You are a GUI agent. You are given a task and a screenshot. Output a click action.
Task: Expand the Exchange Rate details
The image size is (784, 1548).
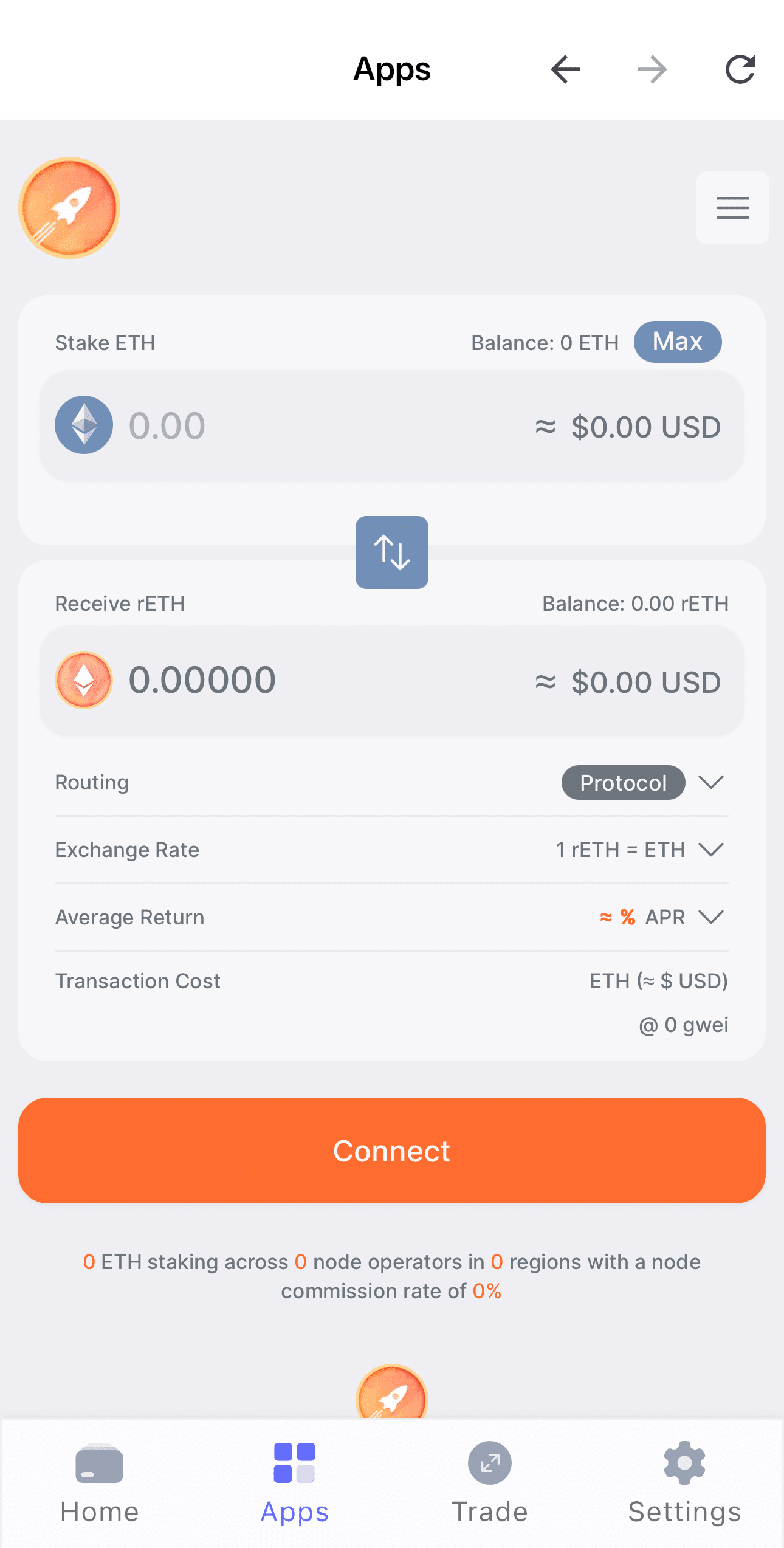[712, 850]
